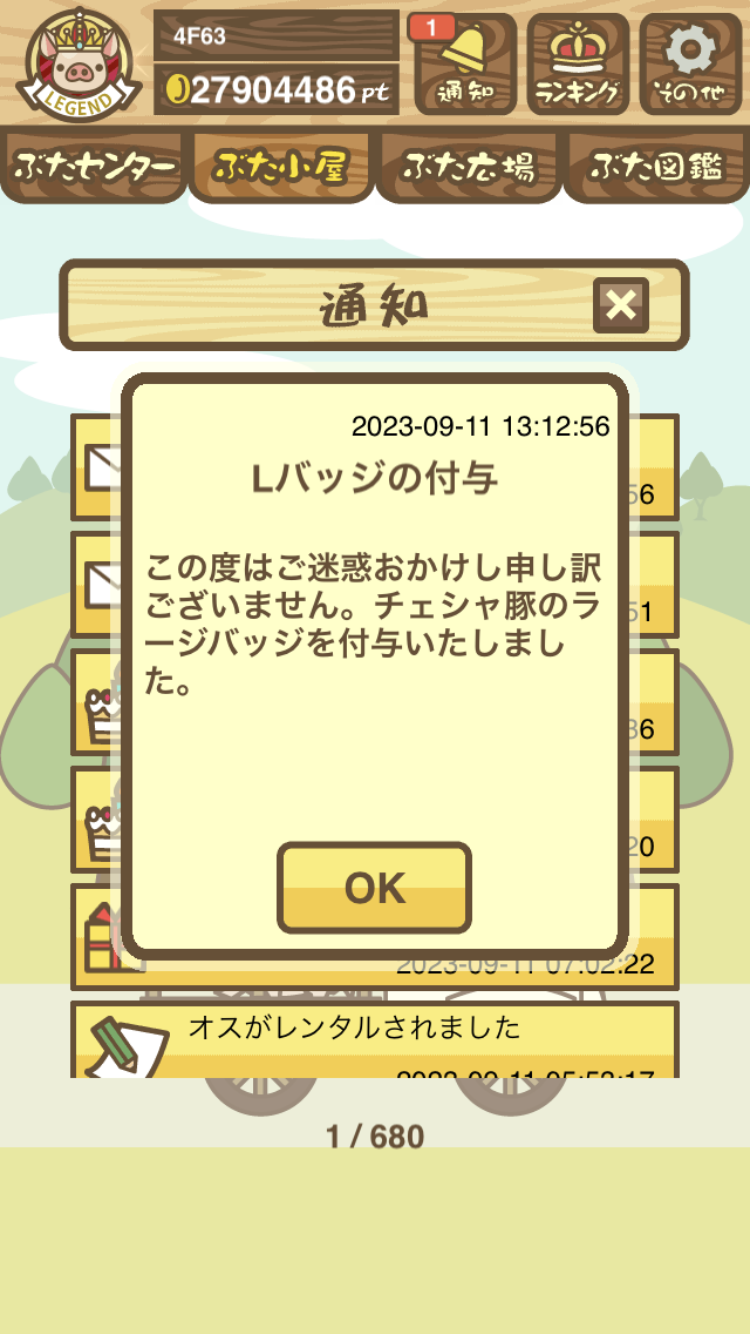Switch to ぶた広場 tab

click(468, 166)
